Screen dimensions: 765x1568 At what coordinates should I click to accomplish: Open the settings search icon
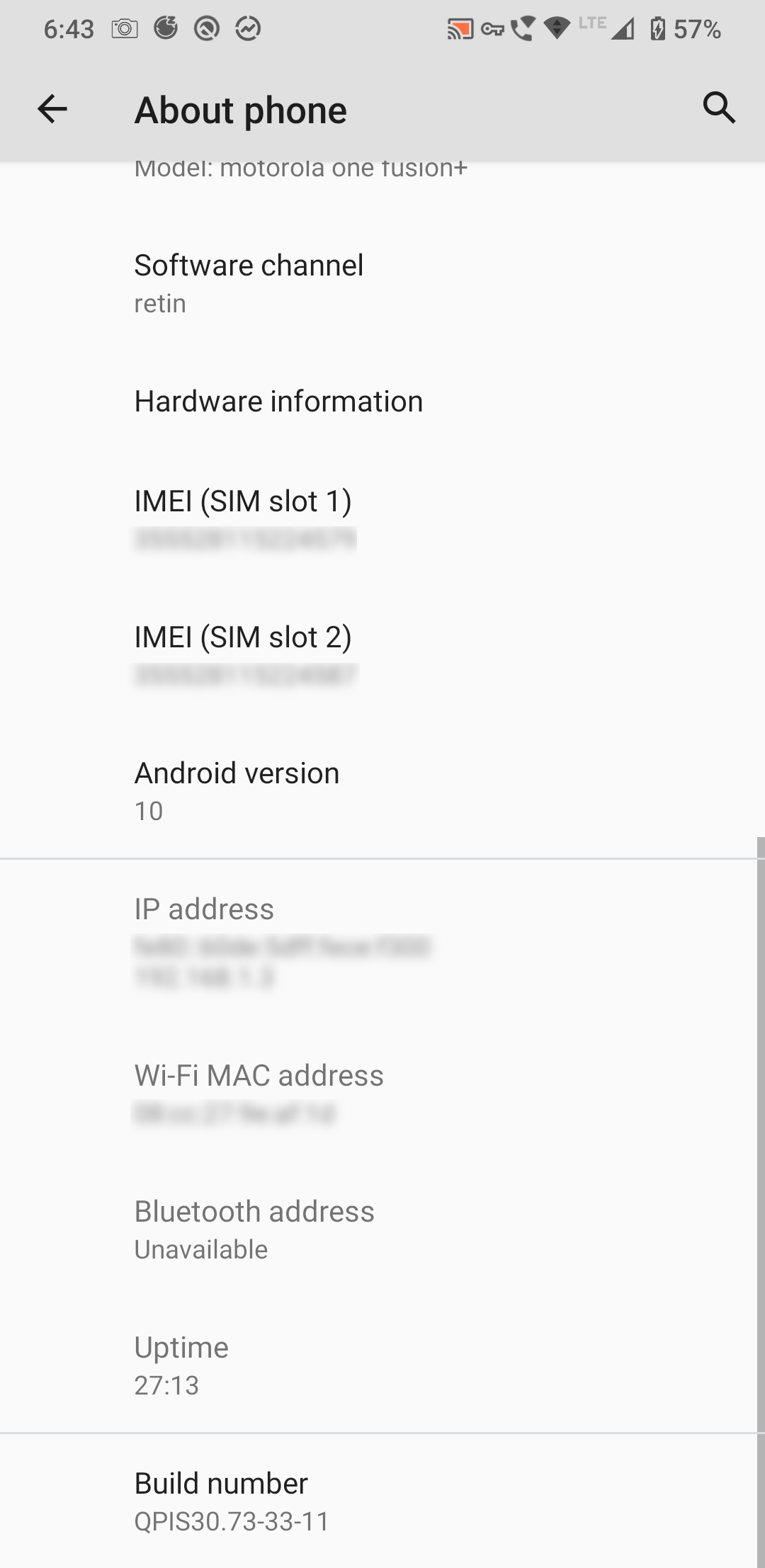pos(718,108)
